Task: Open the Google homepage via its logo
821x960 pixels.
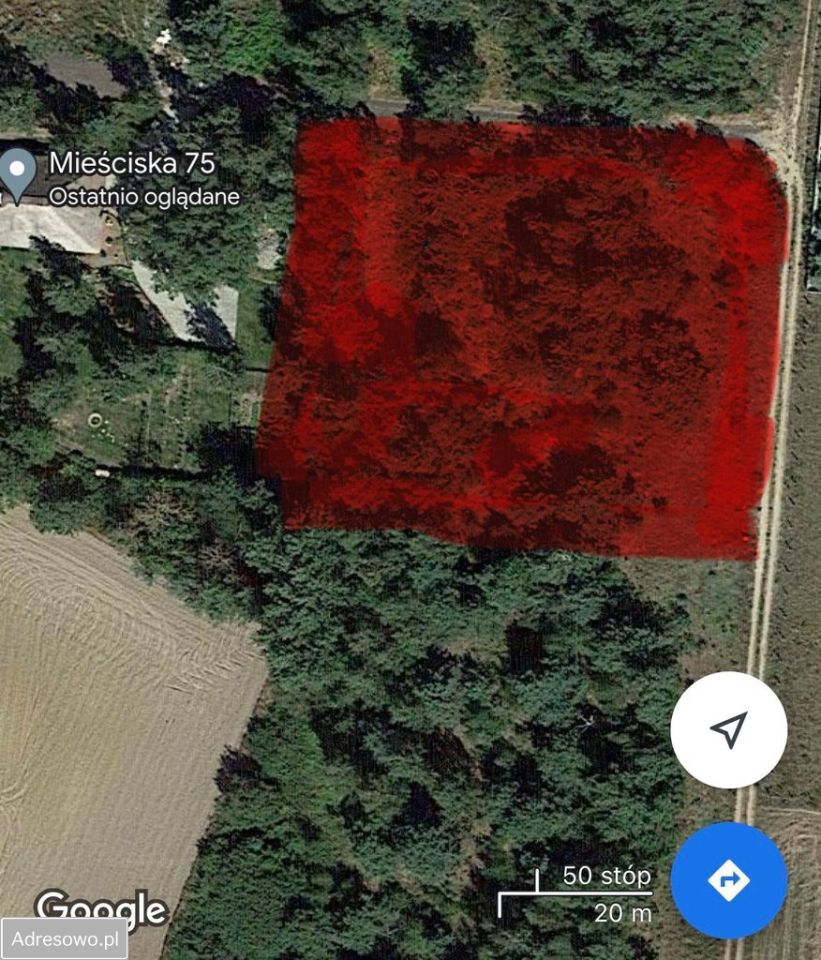Action: coord(100,910)
